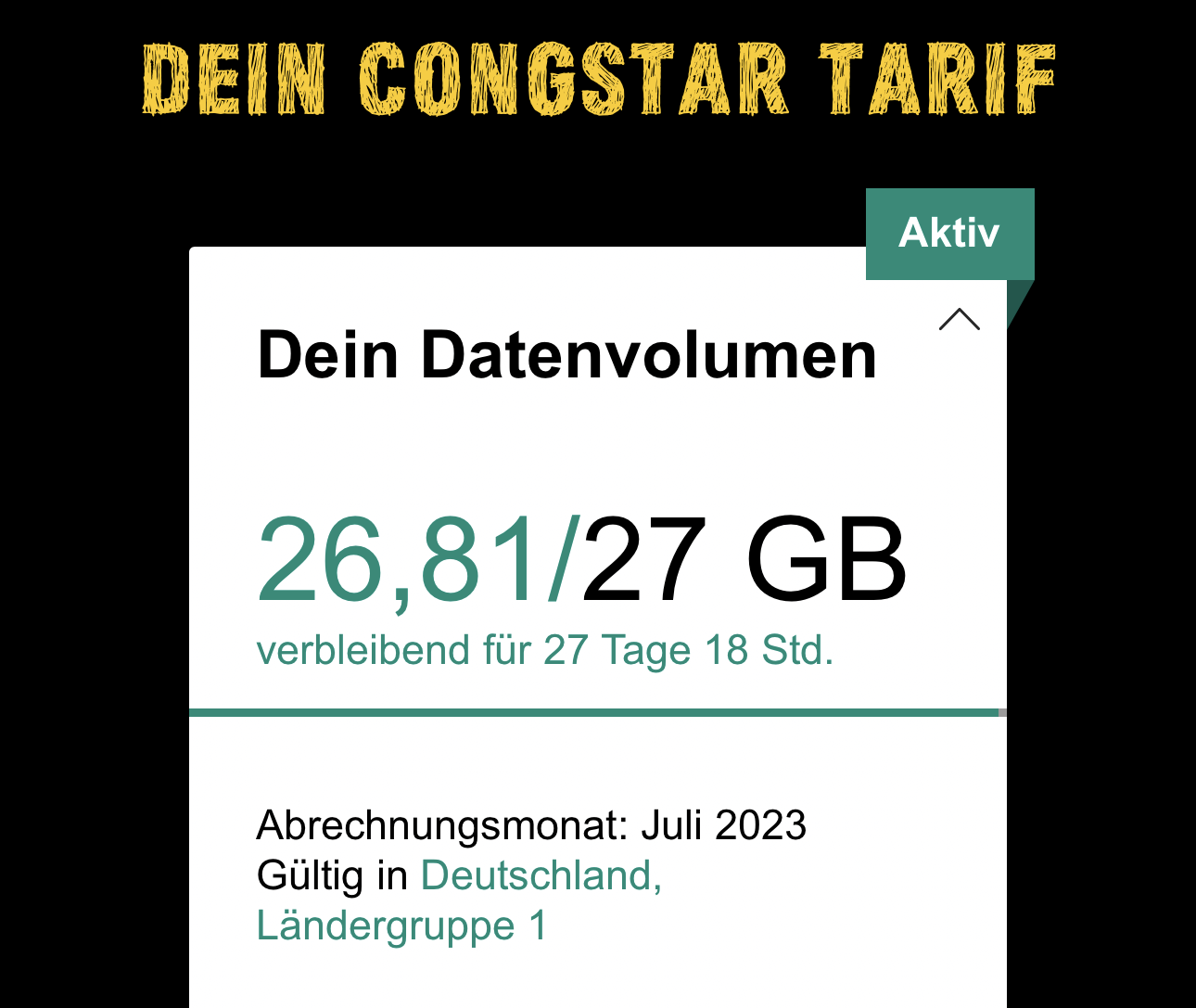Viewport: 1196px width, 1008px height.
Task: Collapse the Dein Datenvolumen card
Action: point(959,320)
